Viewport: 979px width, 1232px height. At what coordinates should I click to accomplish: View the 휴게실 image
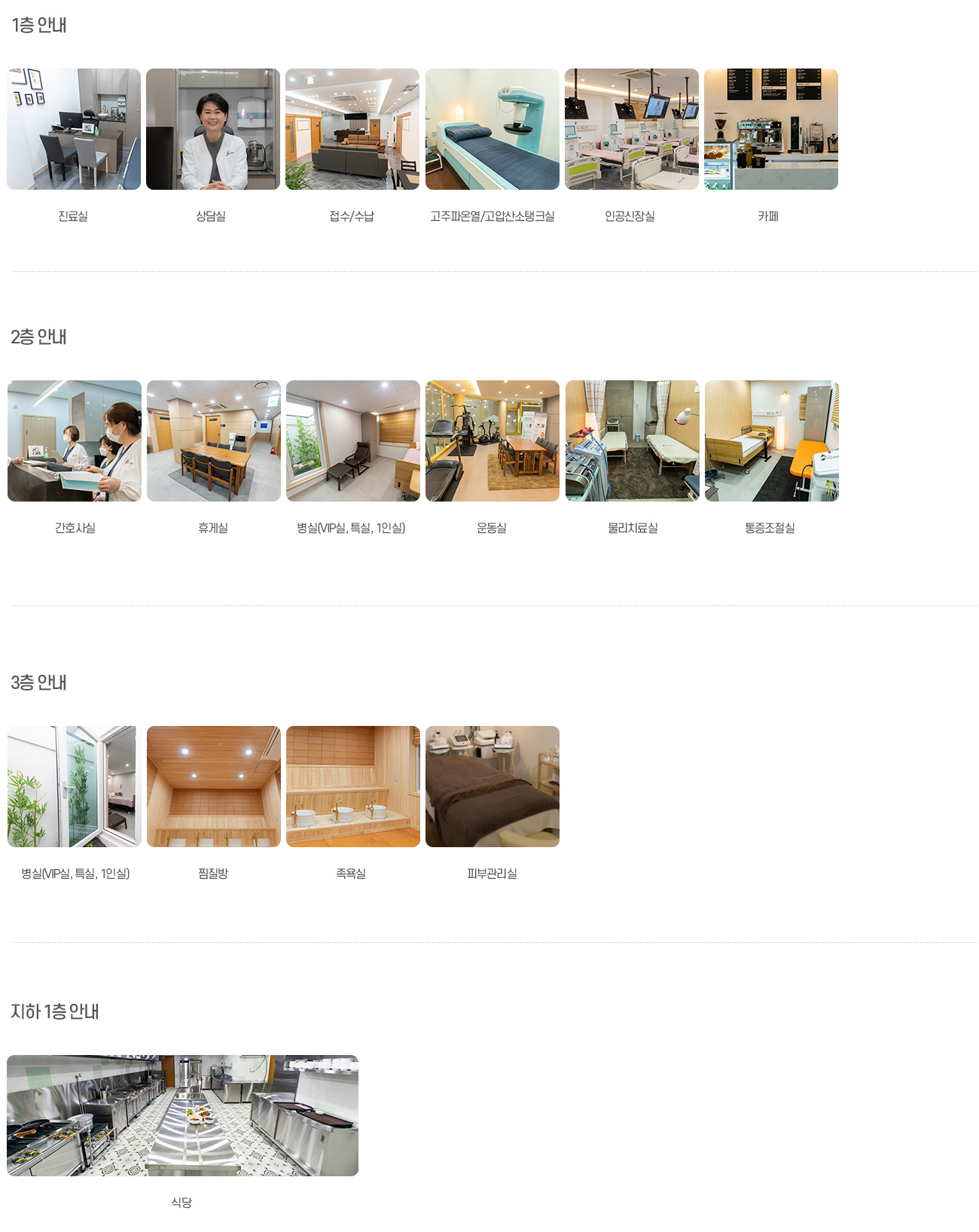pos(214,441)
